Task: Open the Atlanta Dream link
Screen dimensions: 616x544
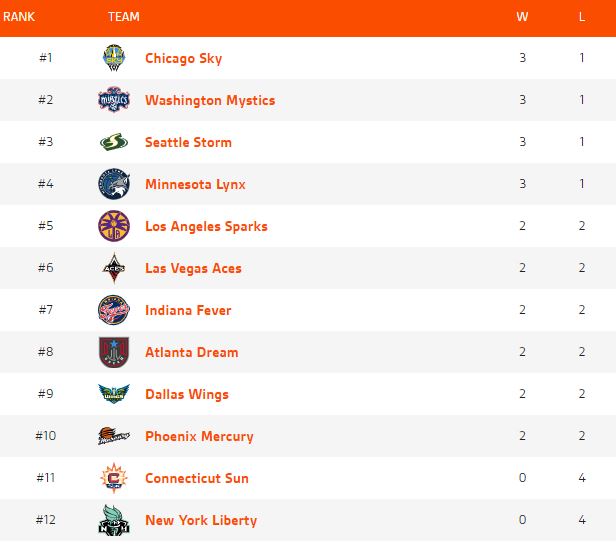Action: tap(191, 352)
